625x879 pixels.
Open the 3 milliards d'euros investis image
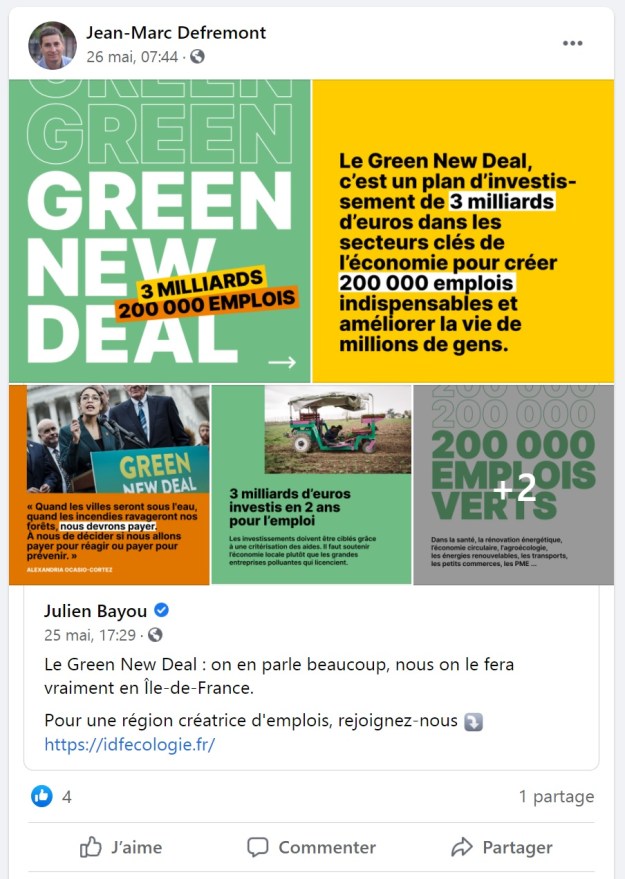[312, 485]
